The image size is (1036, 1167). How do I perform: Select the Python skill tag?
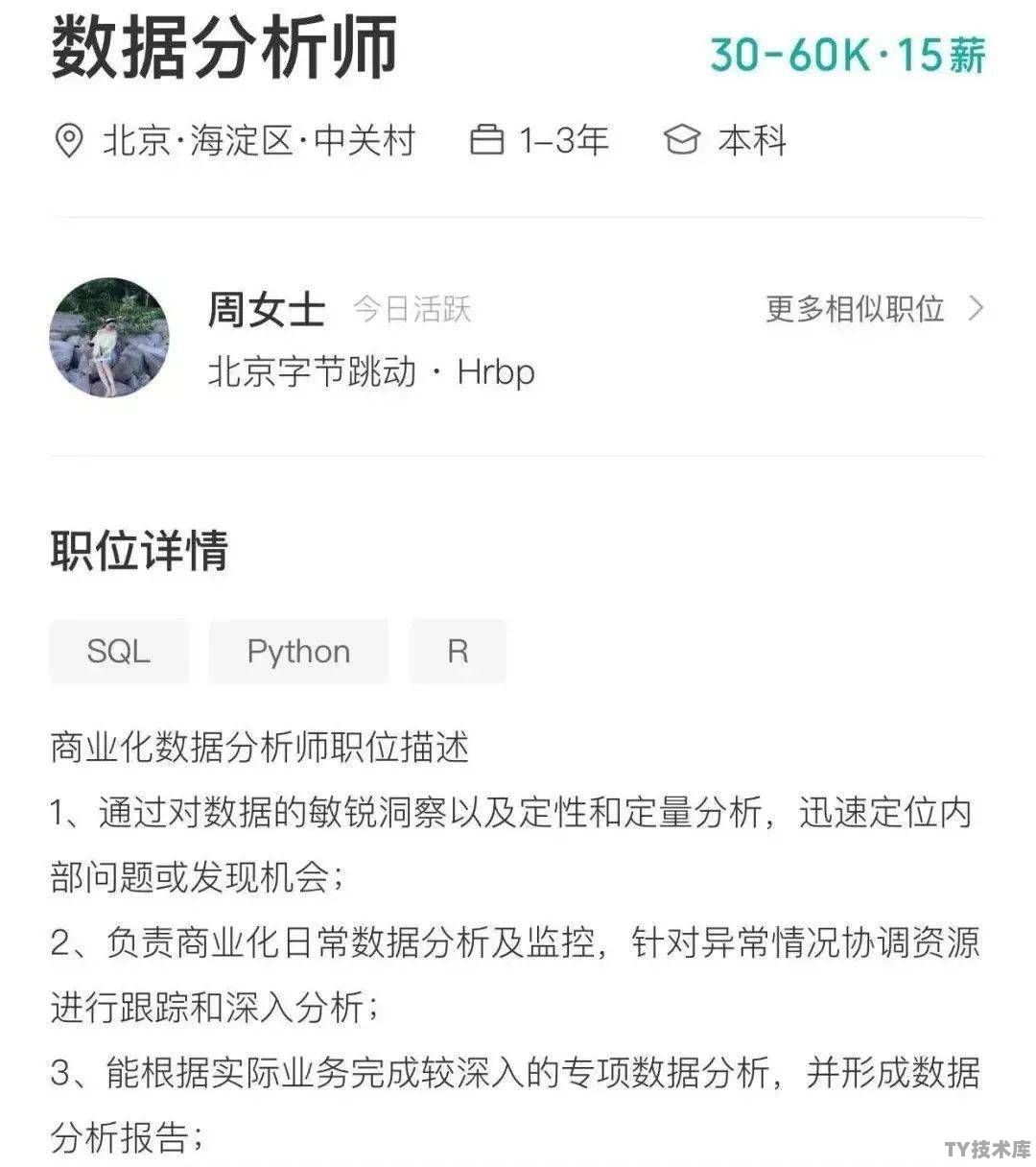[x=298, y=652]
